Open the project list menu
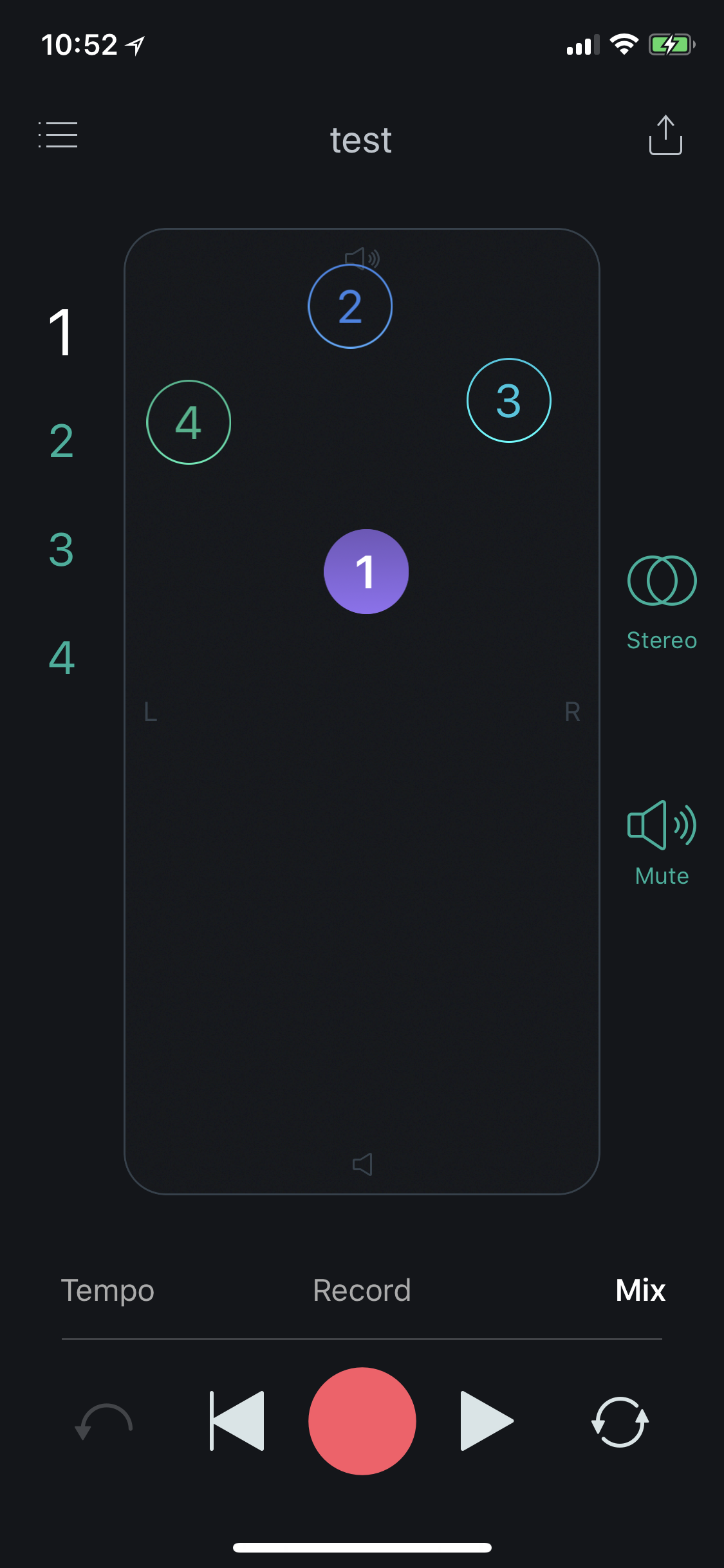Image resolution: width=724 pixels, height=1568 pixels. pos(58,135)
